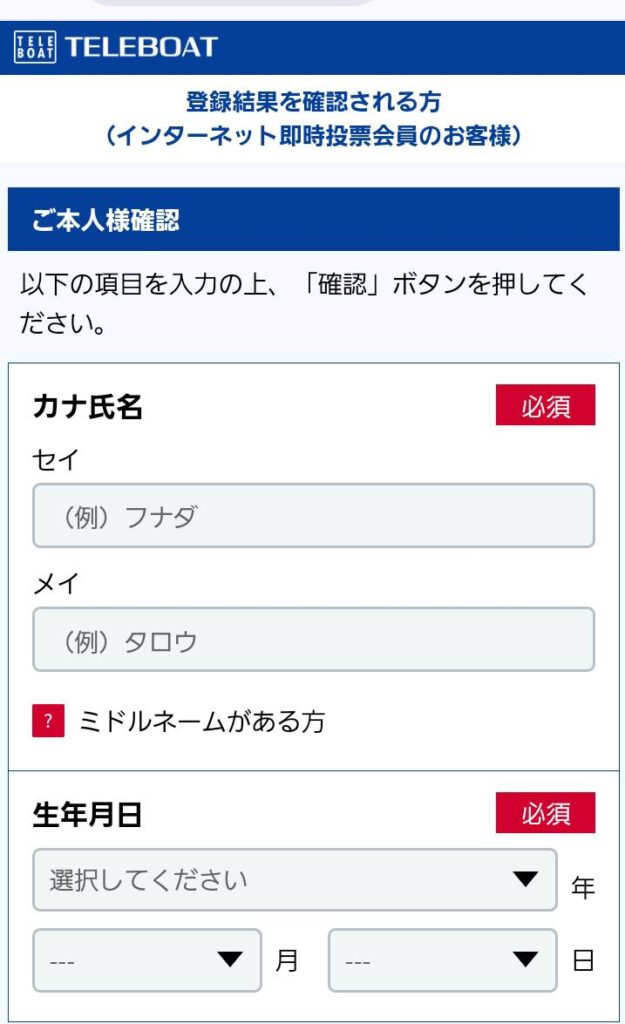Tap the セイ (surname) kana input field

(313, 515)
